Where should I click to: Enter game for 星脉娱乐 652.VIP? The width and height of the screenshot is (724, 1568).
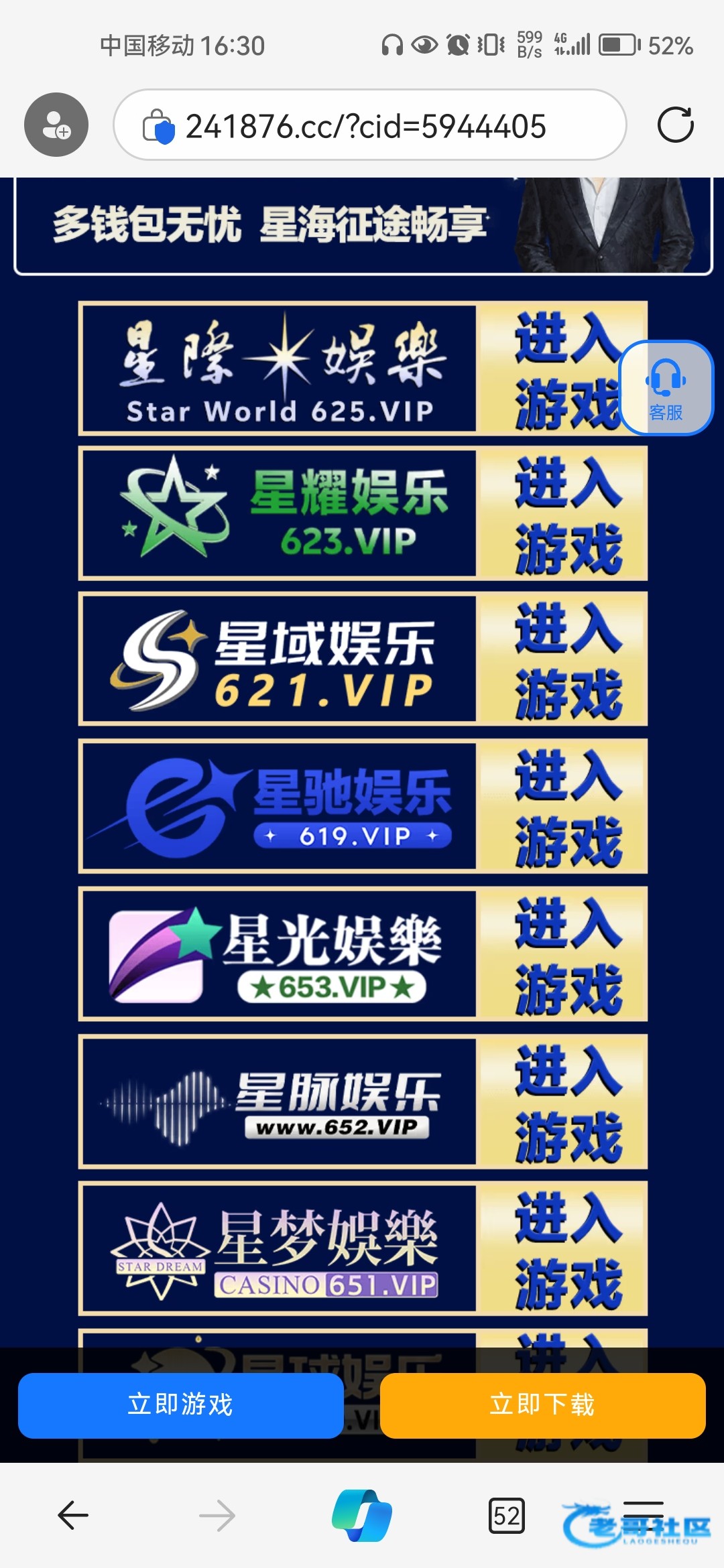tap(562, 1102)
